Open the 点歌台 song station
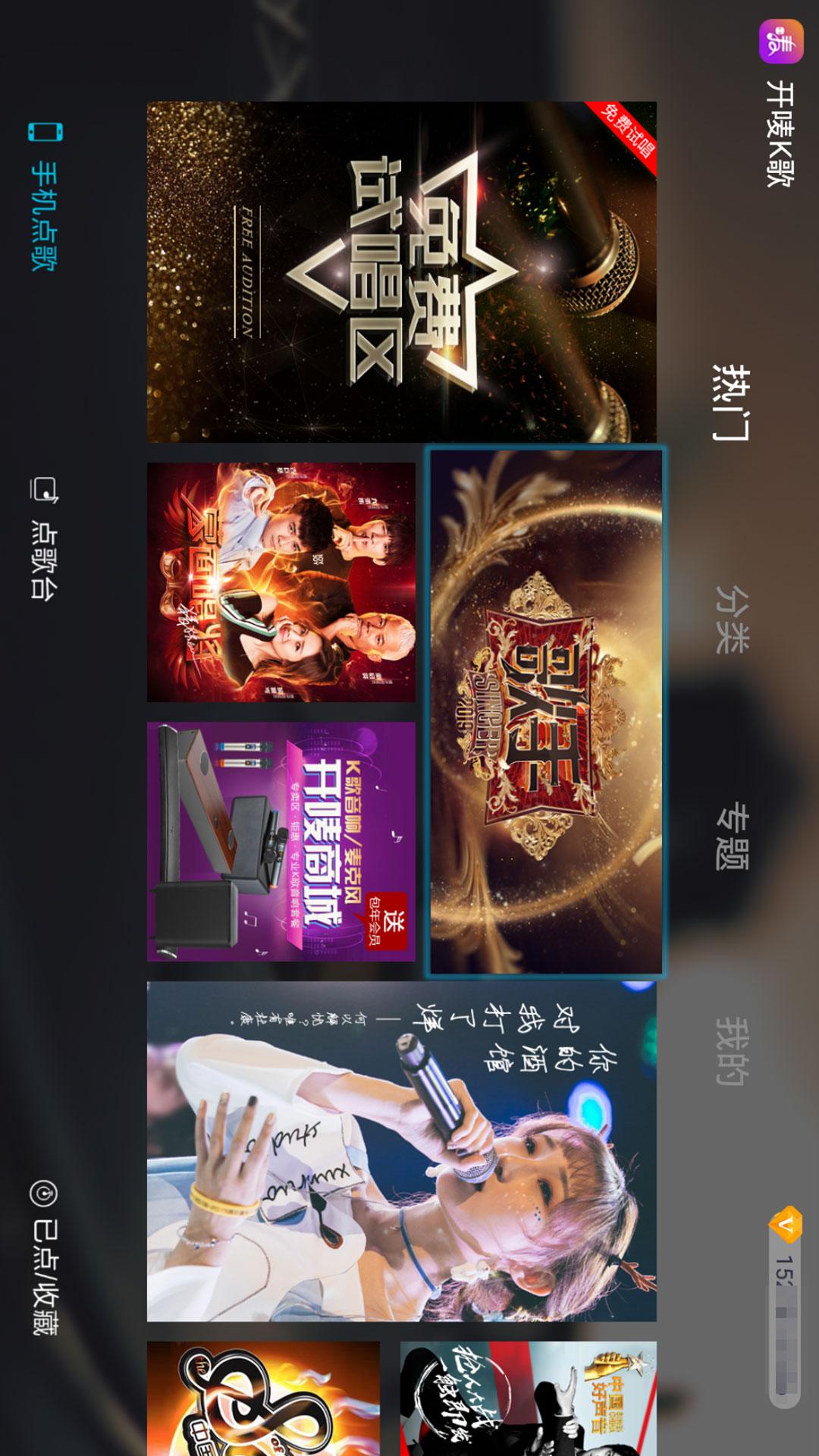Screen dimensions: 819x1456 pyautogui.click(x=44, y=538)
